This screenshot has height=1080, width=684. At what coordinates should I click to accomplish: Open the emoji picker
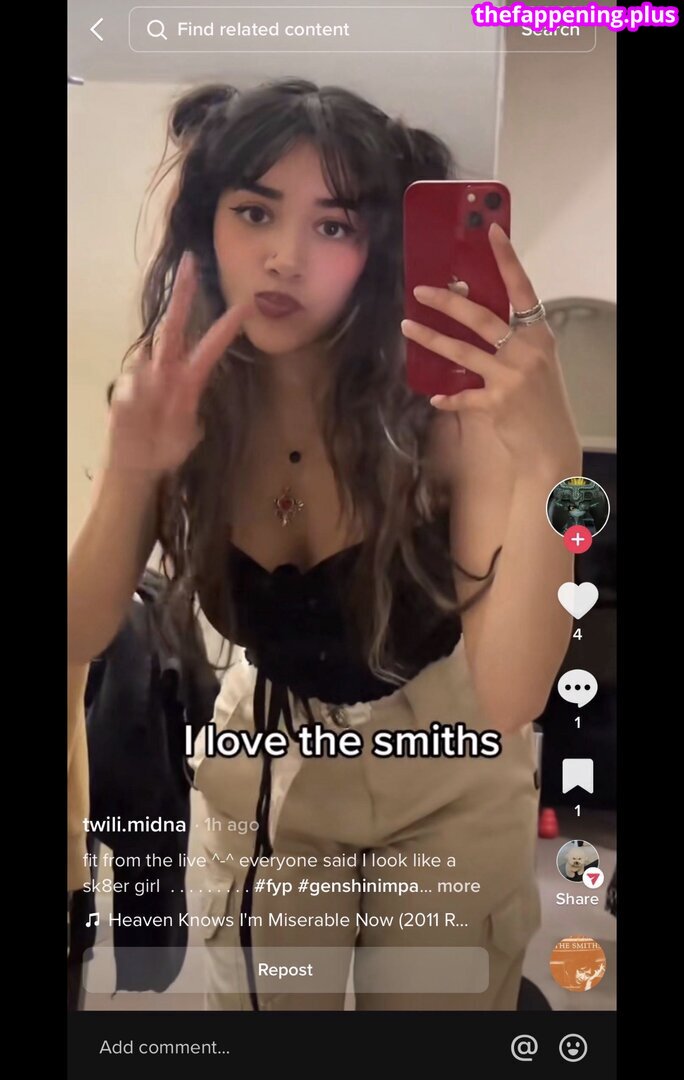tap(573, 1047)
